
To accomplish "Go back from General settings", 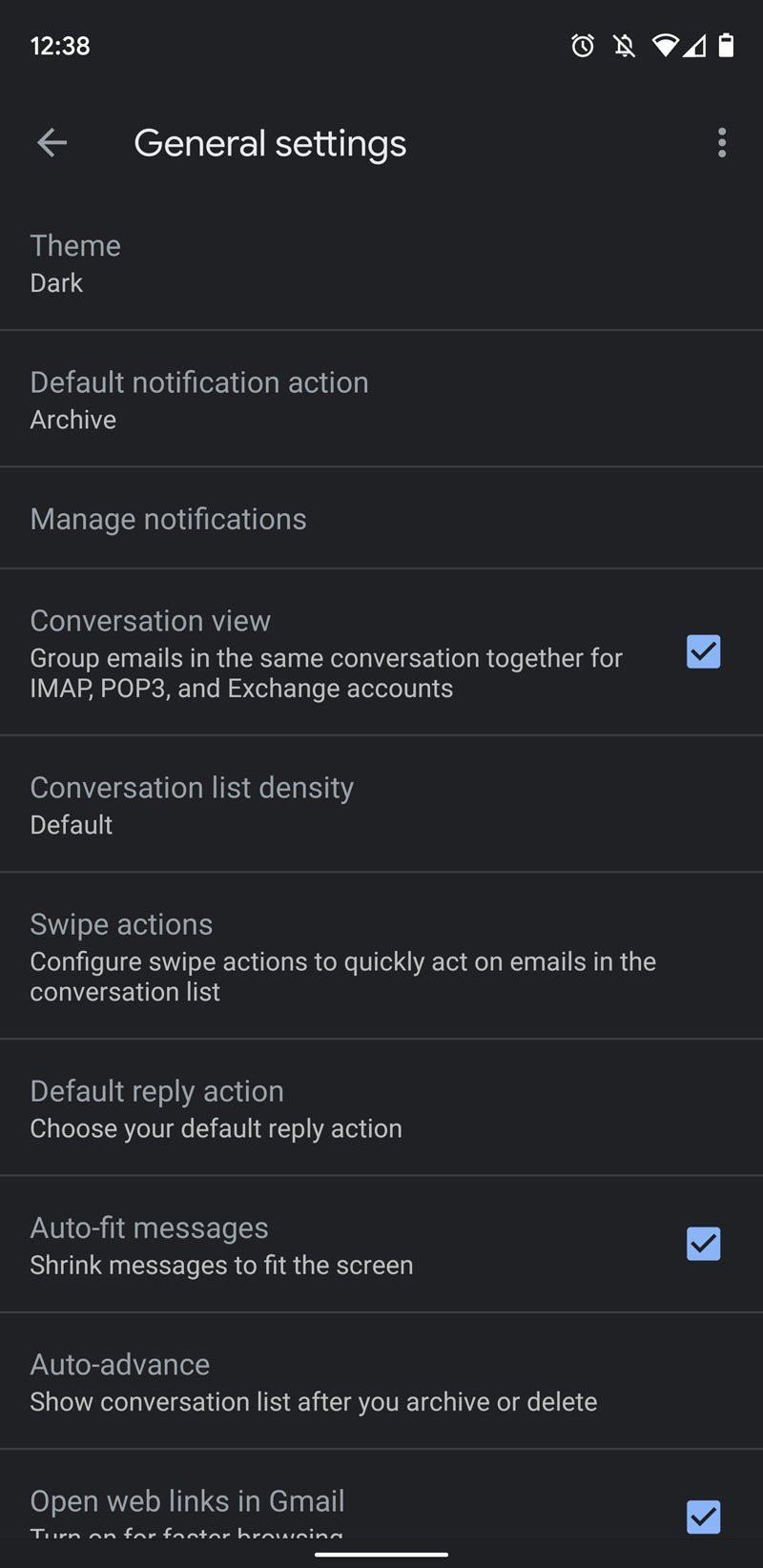I will pos(52,143).
